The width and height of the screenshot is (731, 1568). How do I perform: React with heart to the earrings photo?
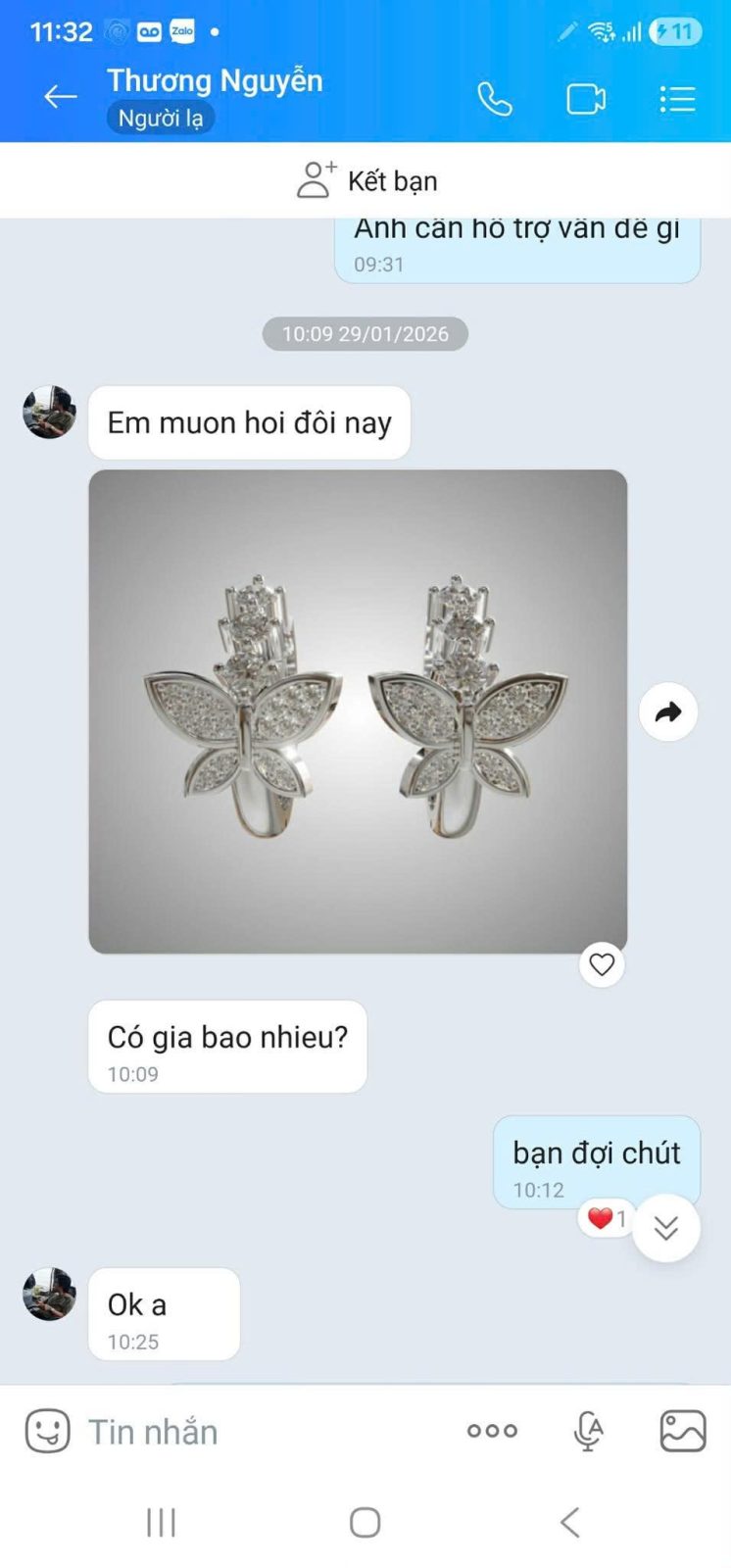pos(602,964)
